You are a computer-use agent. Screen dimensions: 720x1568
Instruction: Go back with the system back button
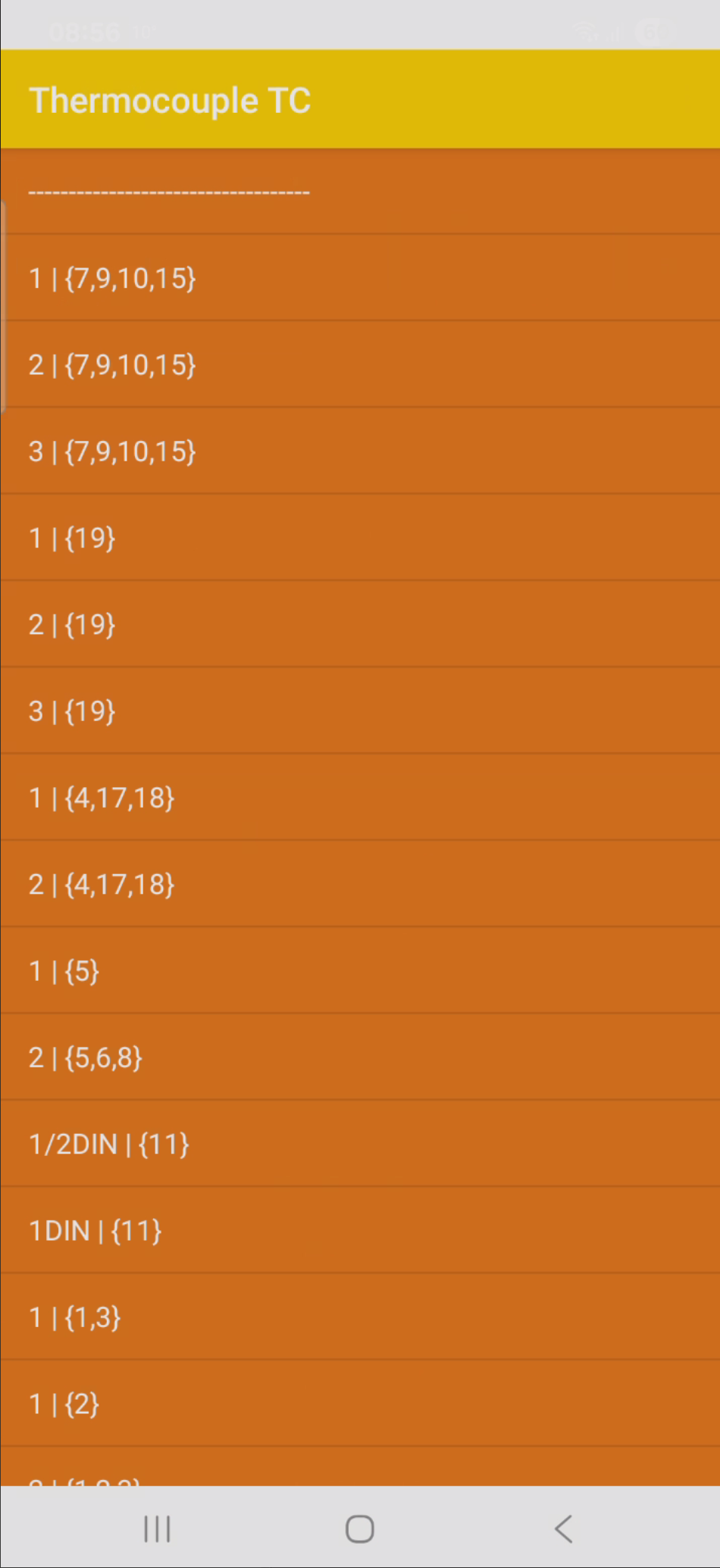tap(563, 1529)
